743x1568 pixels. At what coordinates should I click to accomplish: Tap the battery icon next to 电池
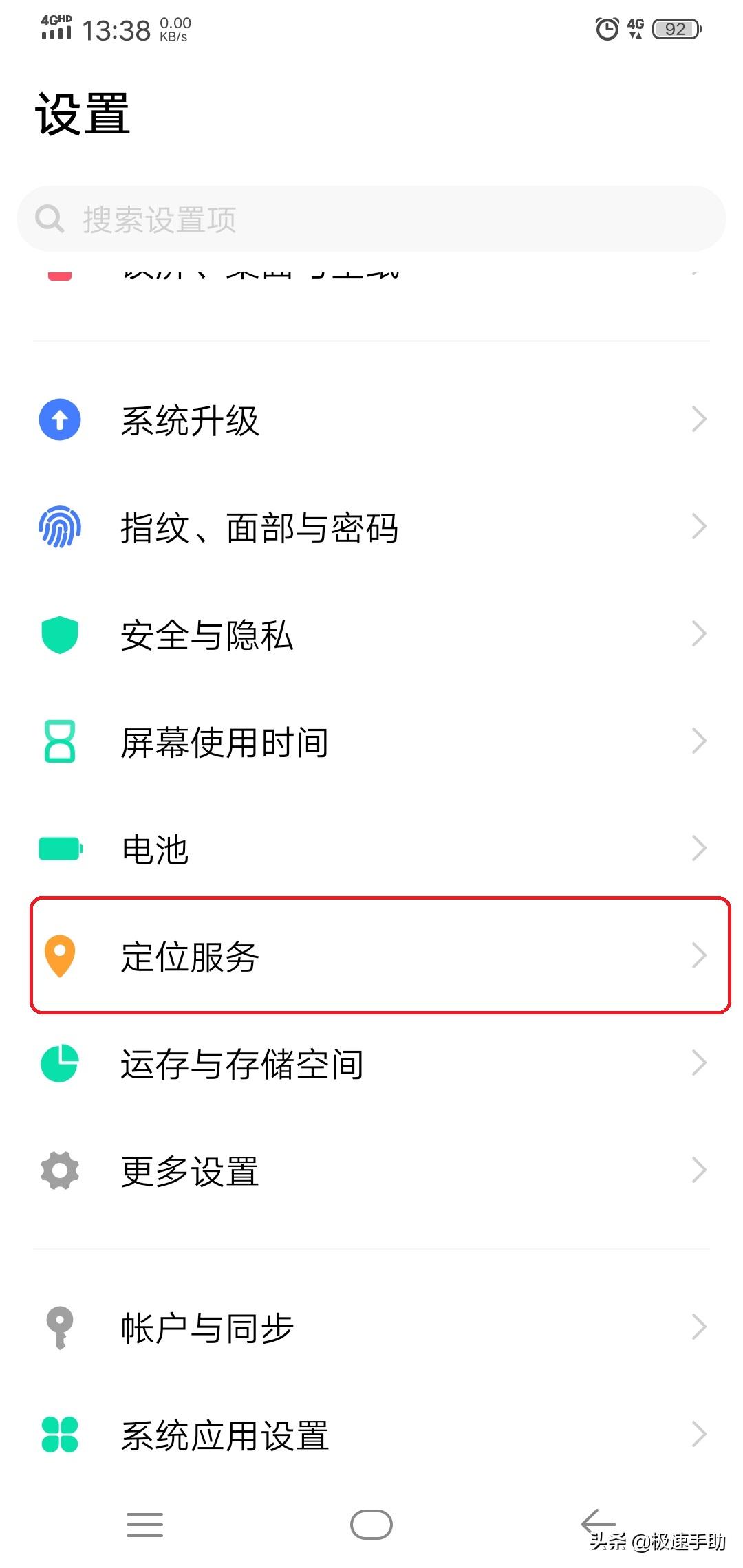click(x=58, y=849)
